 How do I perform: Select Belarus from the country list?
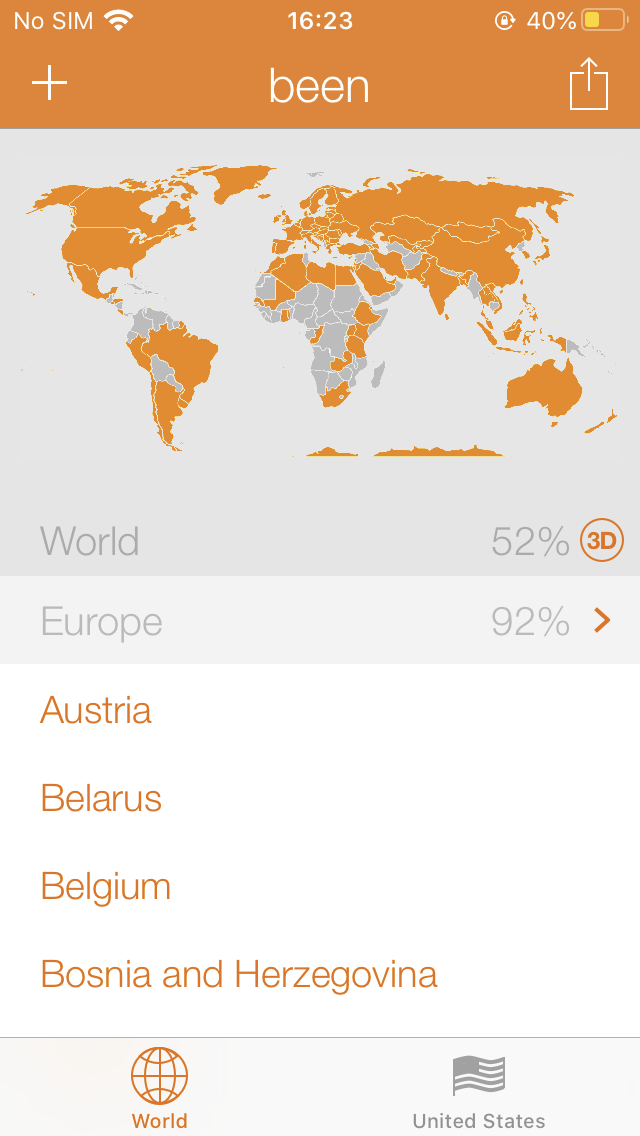click(320, 797)
